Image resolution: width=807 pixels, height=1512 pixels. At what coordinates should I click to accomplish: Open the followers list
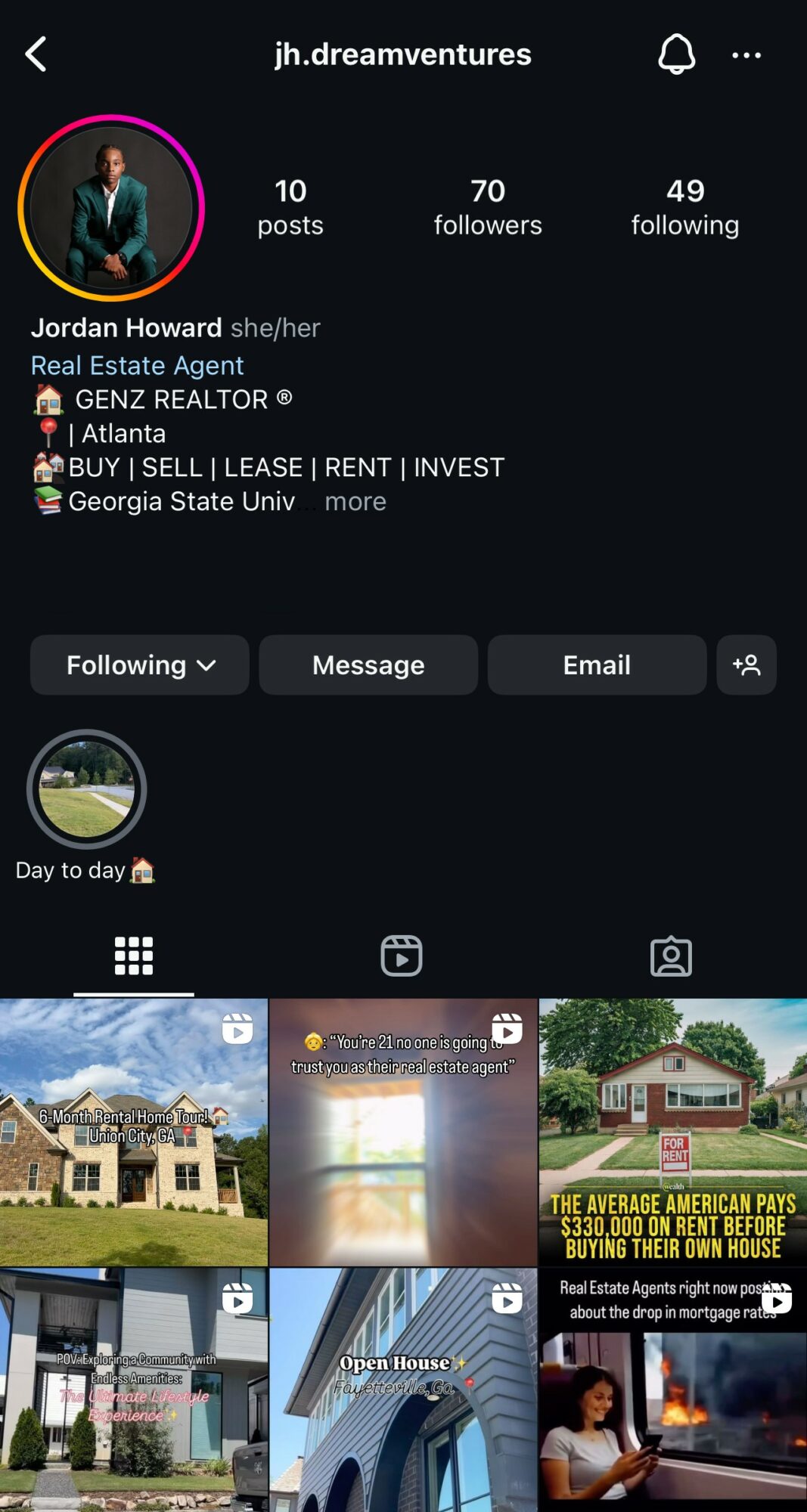tap(487, 208)
